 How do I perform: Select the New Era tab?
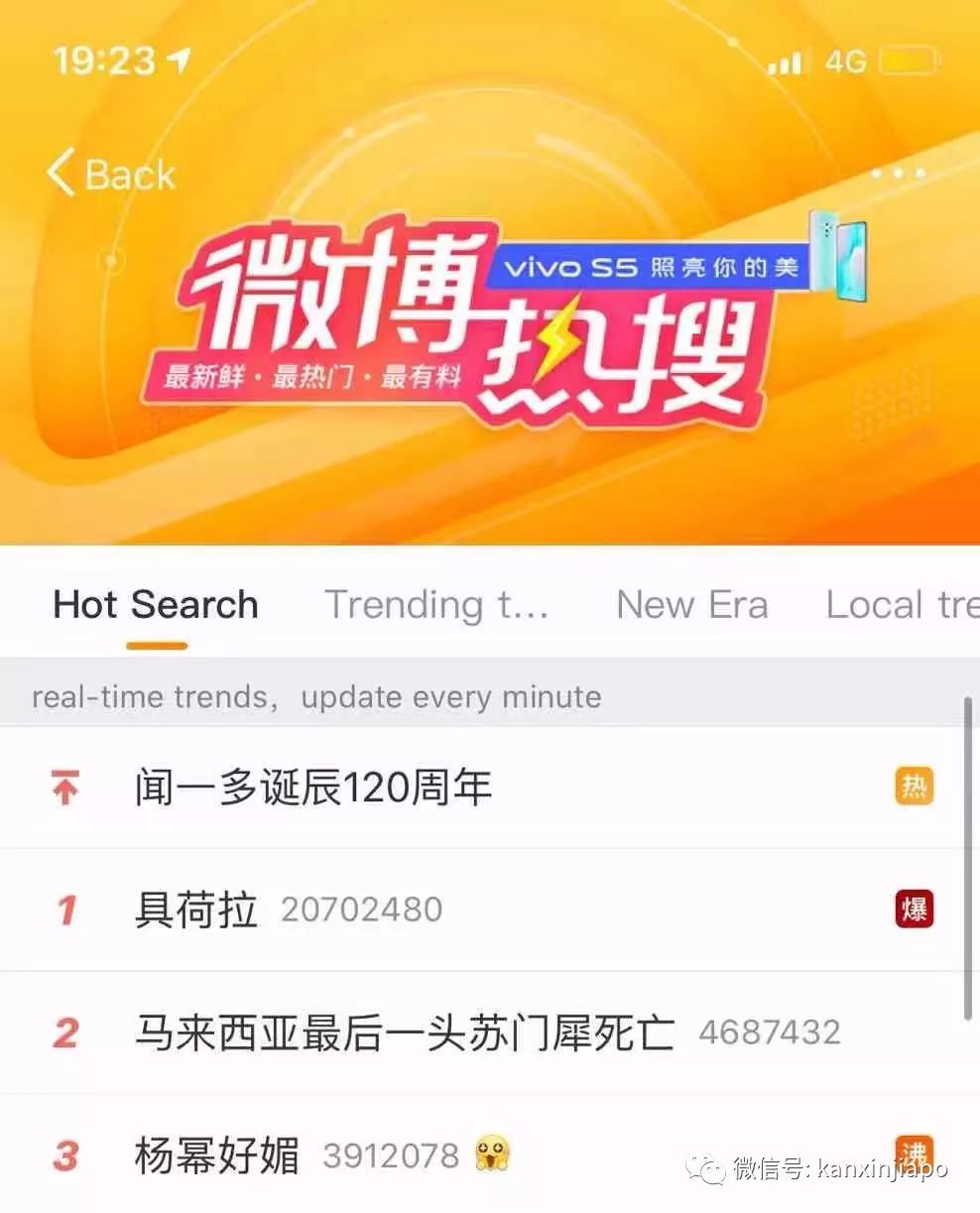(x=691, y=604)
